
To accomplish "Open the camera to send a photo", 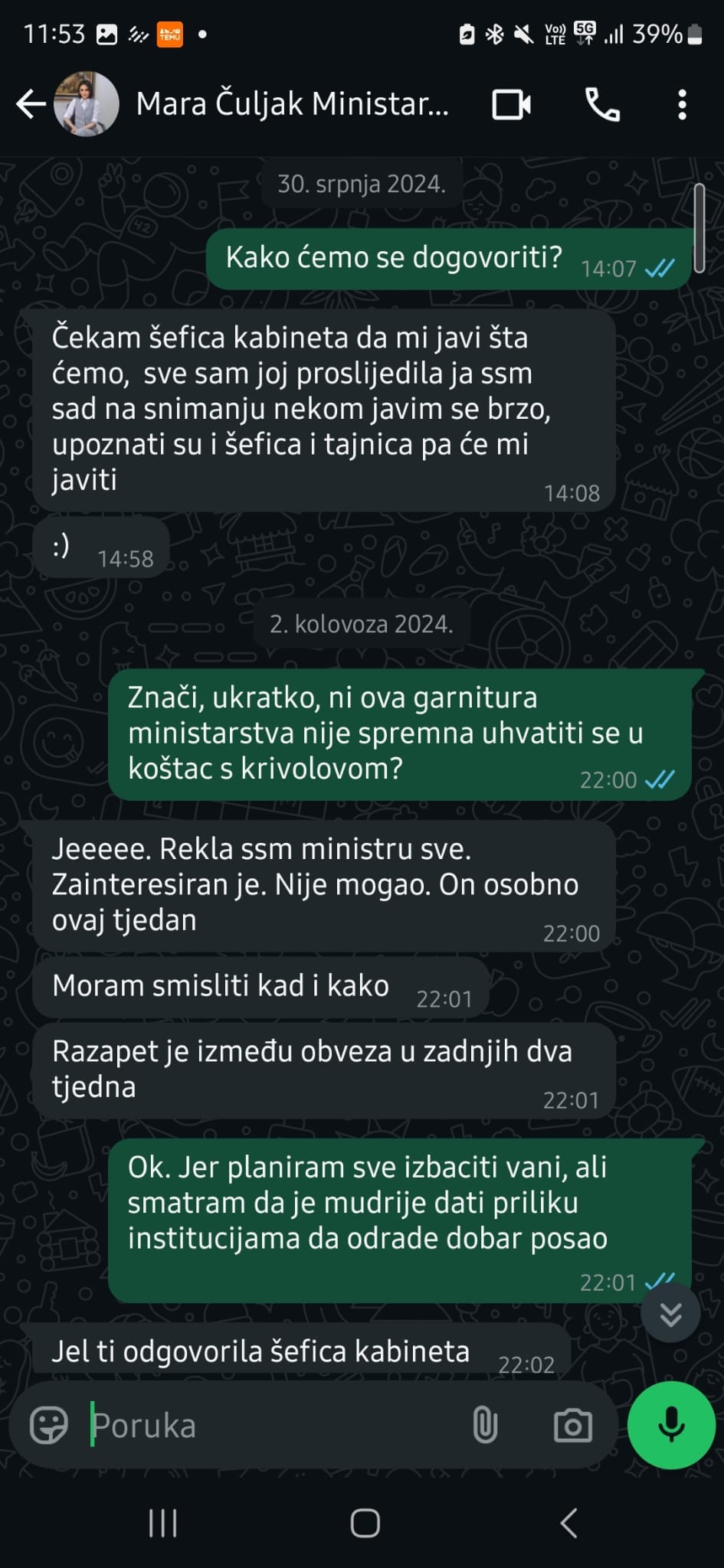I will click(x=572, y=1426).
